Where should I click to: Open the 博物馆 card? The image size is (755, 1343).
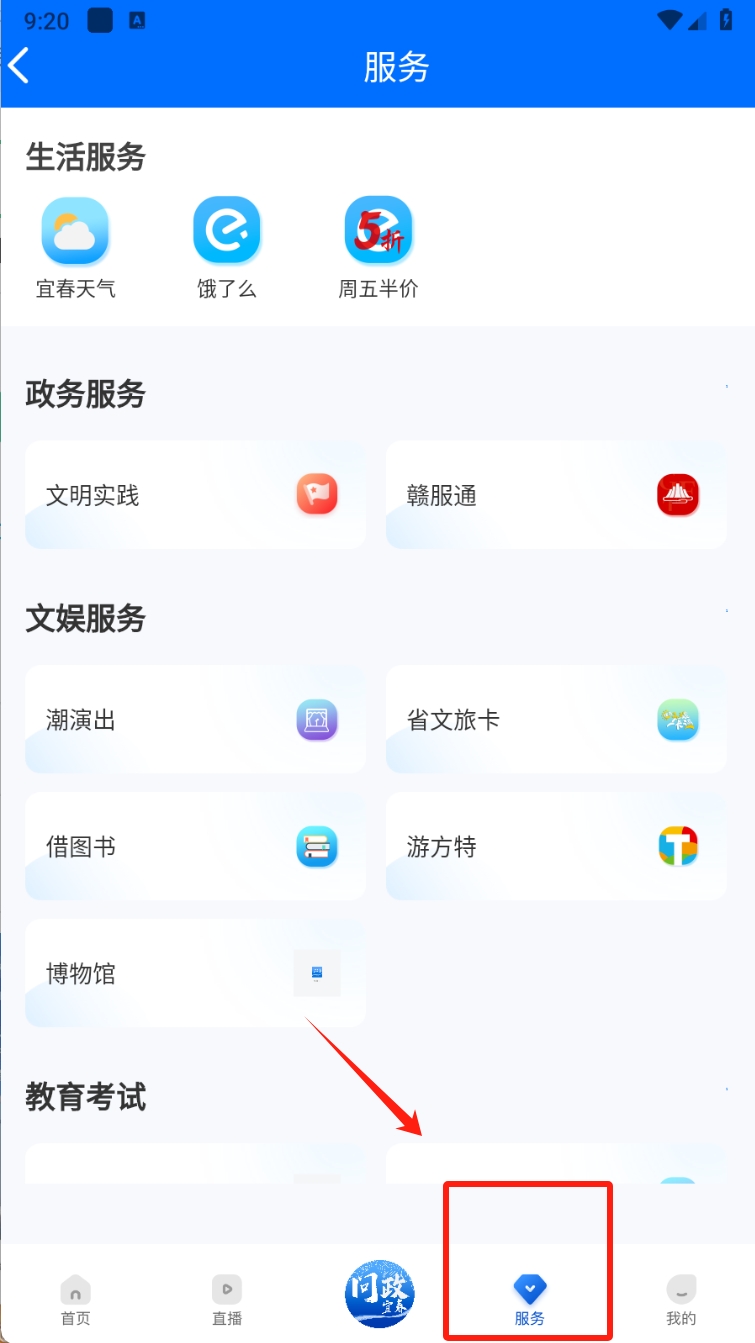pyautogui.click(x=196, y=973)
